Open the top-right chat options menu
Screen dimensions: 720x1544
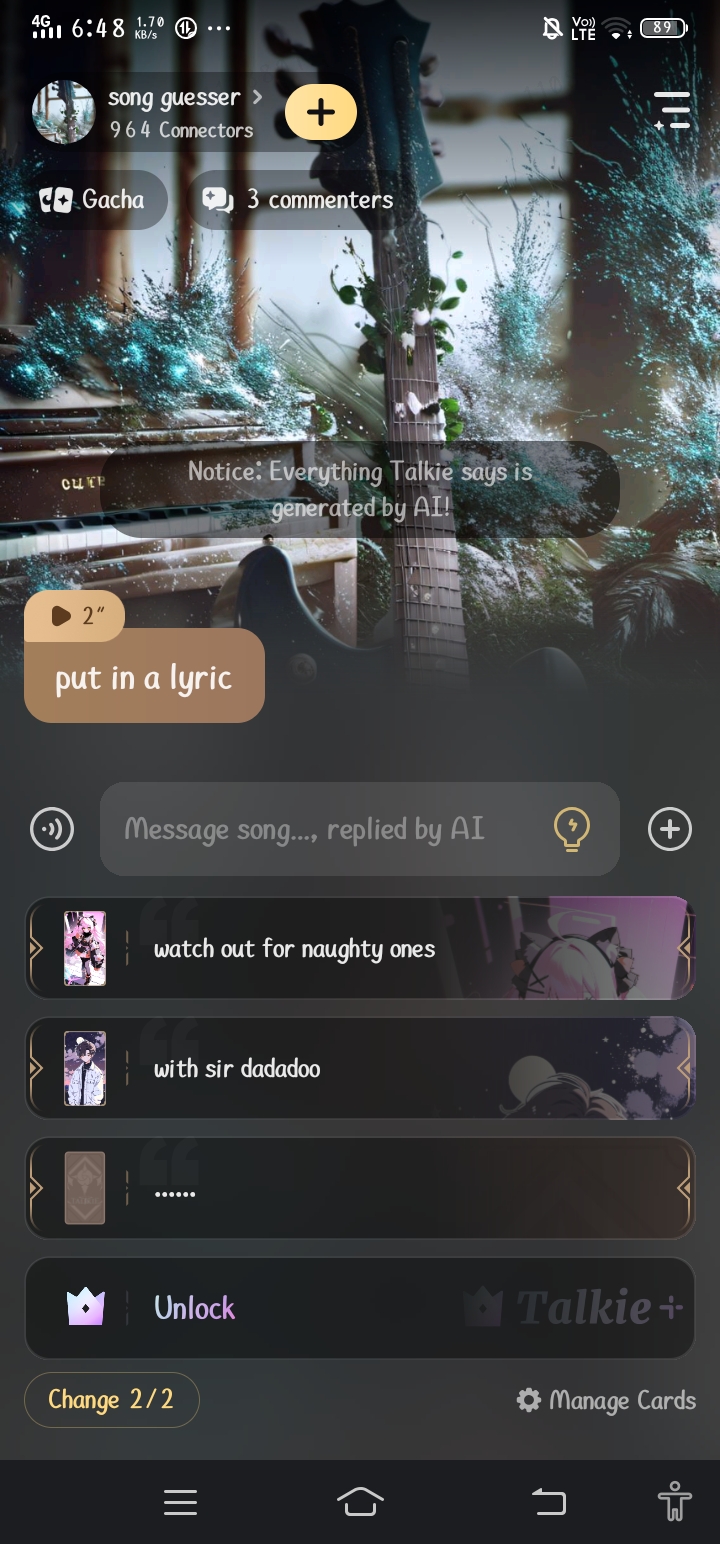(672, 111)
